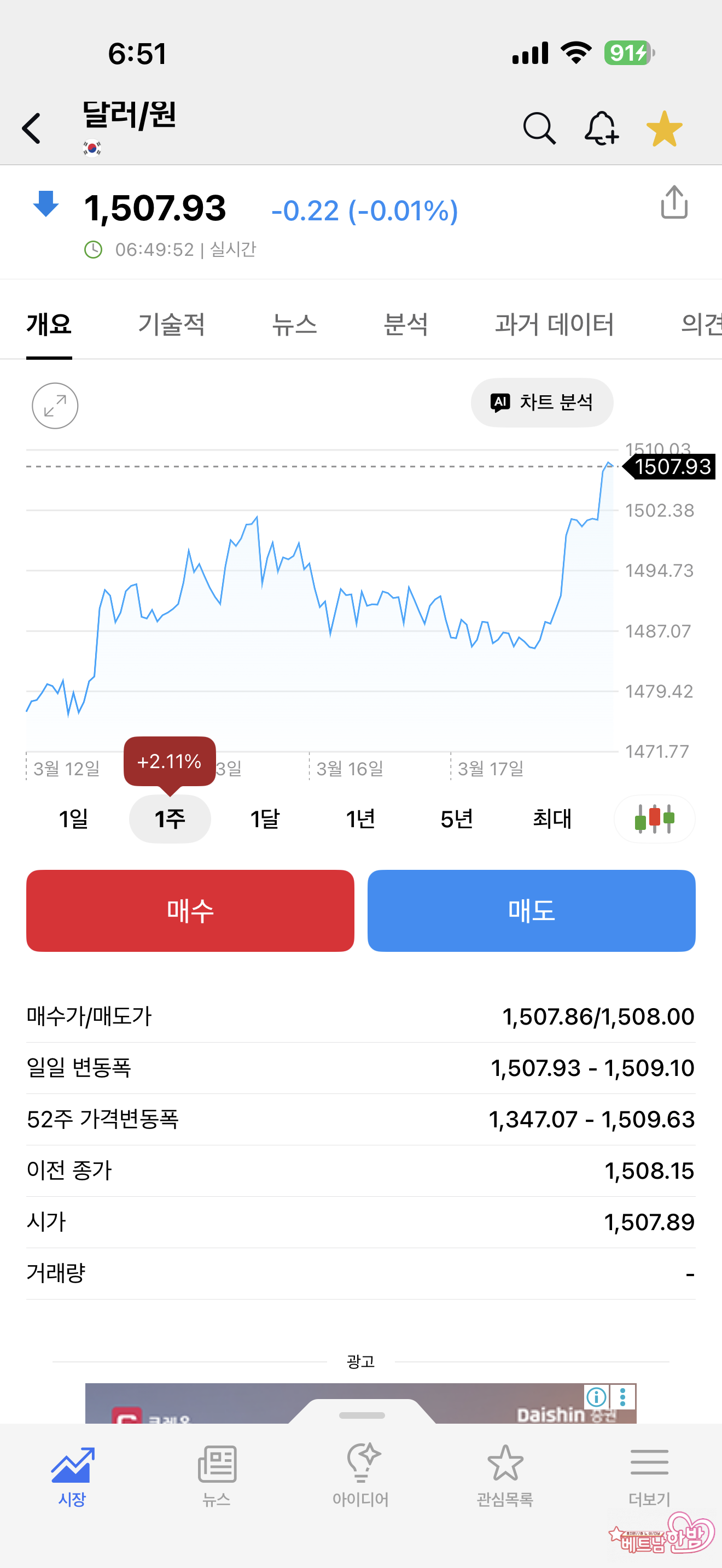The width and height of the screenshot is (722, 1568).
Task: Switch to candlestick chart type
Action: coord(654,818)
